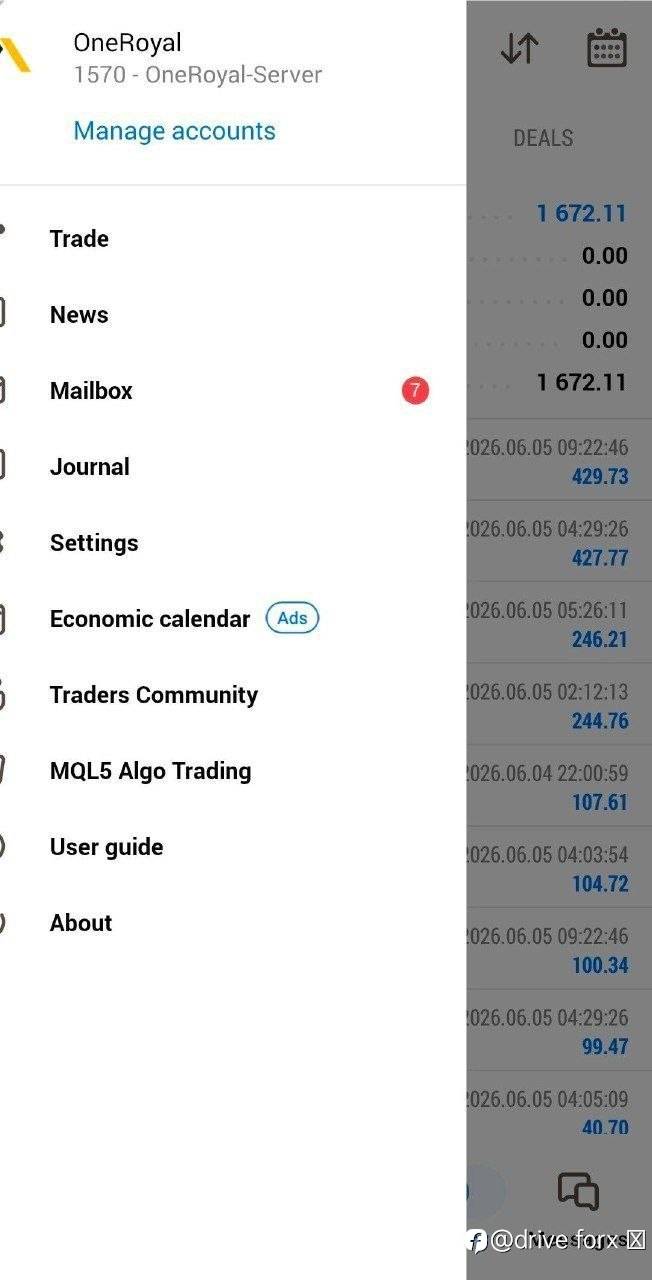The width and height of the screenshot is (652, 1280).
Task: Visit Traders Community
Action: (233, 694)
